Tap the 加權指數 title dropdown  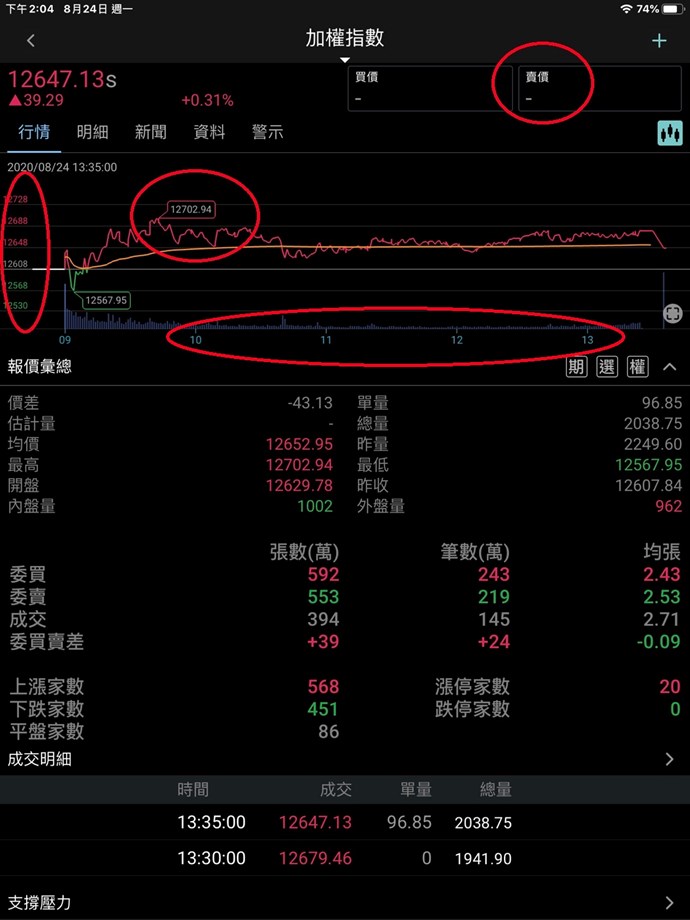click(344, 42)
